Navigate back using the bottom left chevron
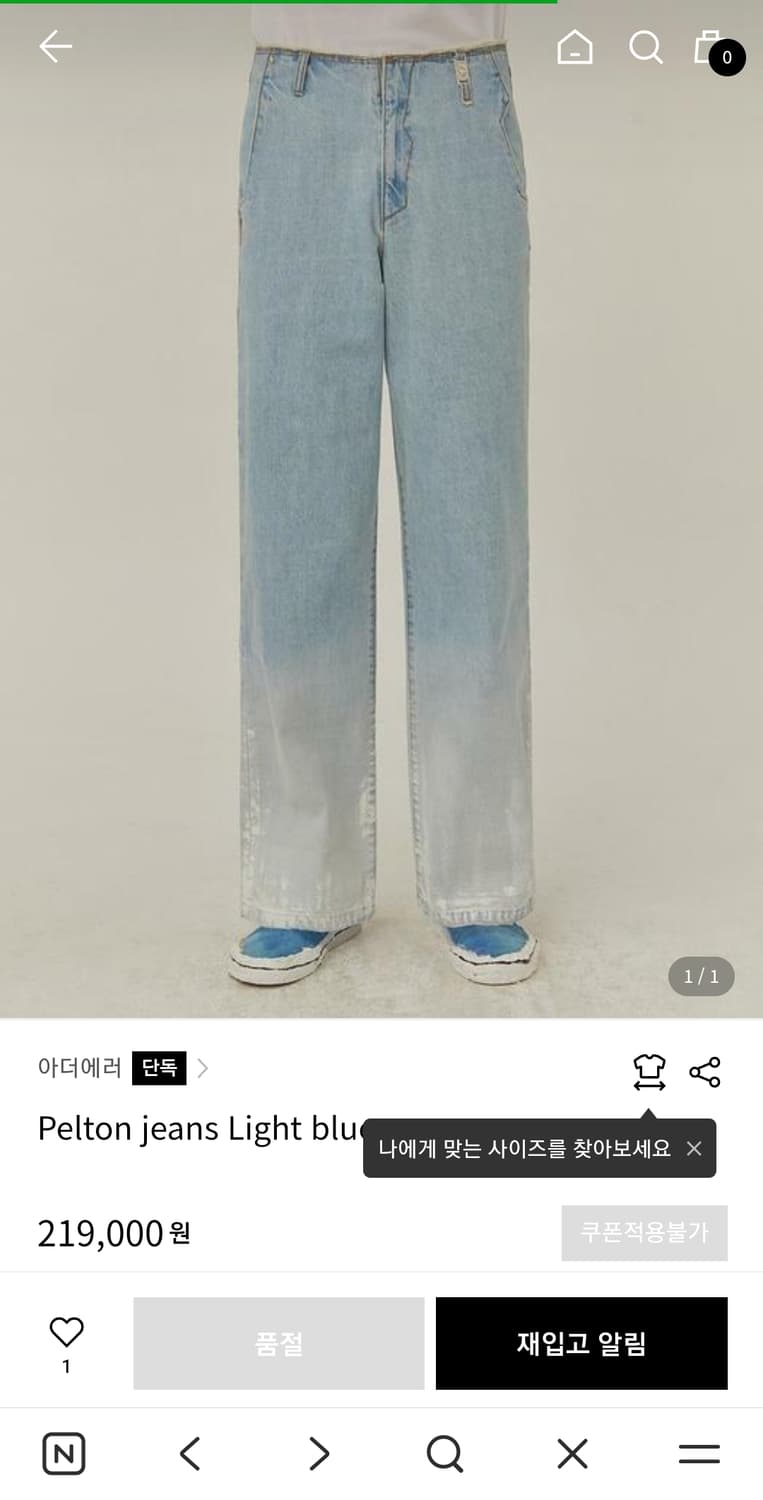 click(x=190, y=1453)
